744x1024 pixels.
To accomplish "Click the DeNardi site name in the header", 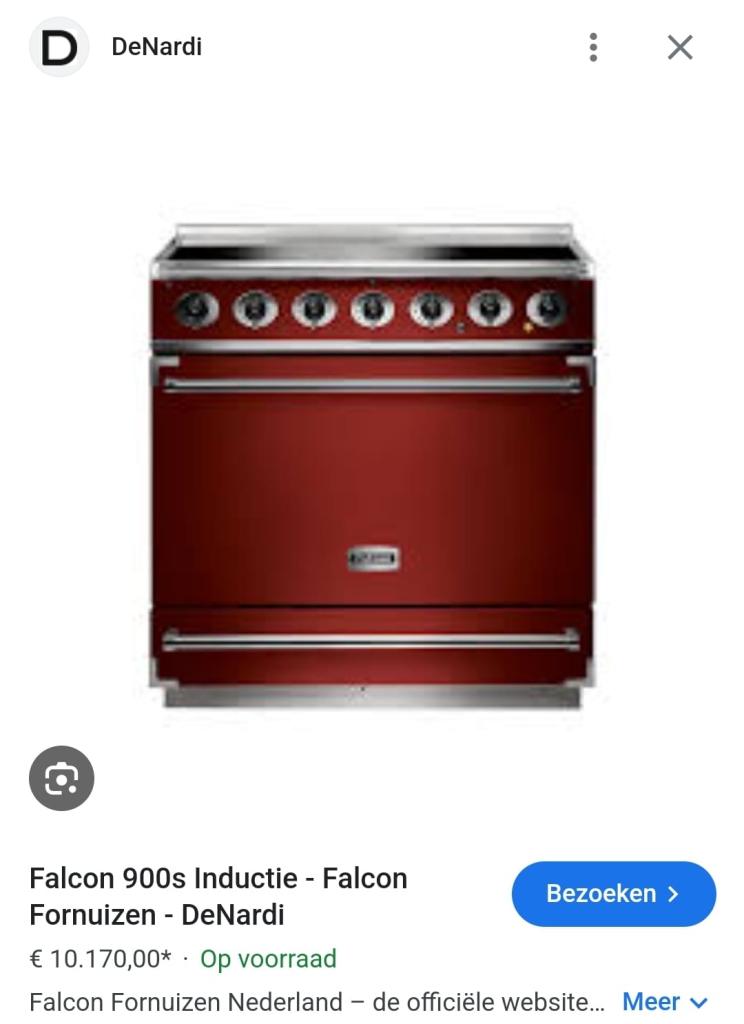I will pyautogui.click(x=157, y=46).
